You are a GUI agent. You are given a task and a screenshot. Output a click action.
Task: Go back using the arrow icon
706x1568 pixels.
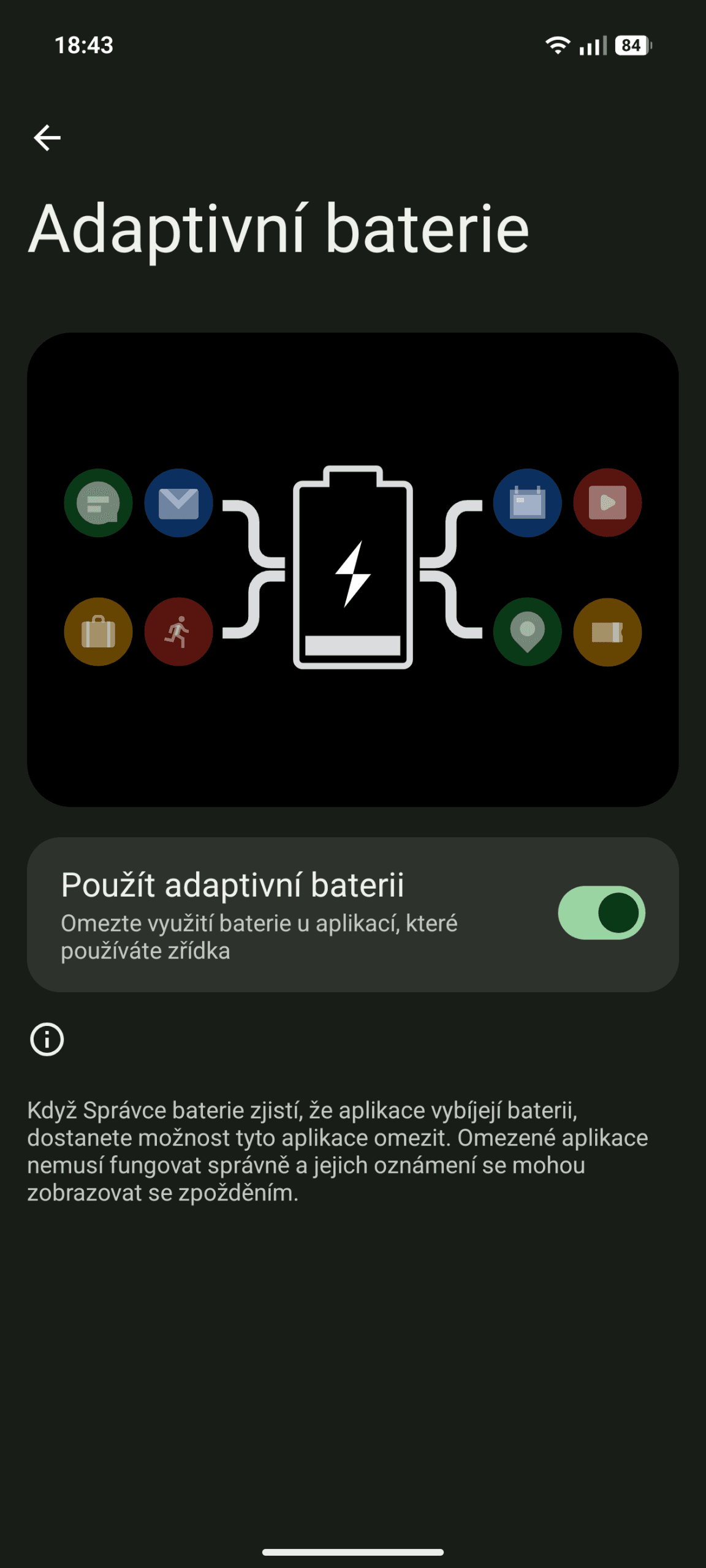pyautogui.click(x=47, y=137)
